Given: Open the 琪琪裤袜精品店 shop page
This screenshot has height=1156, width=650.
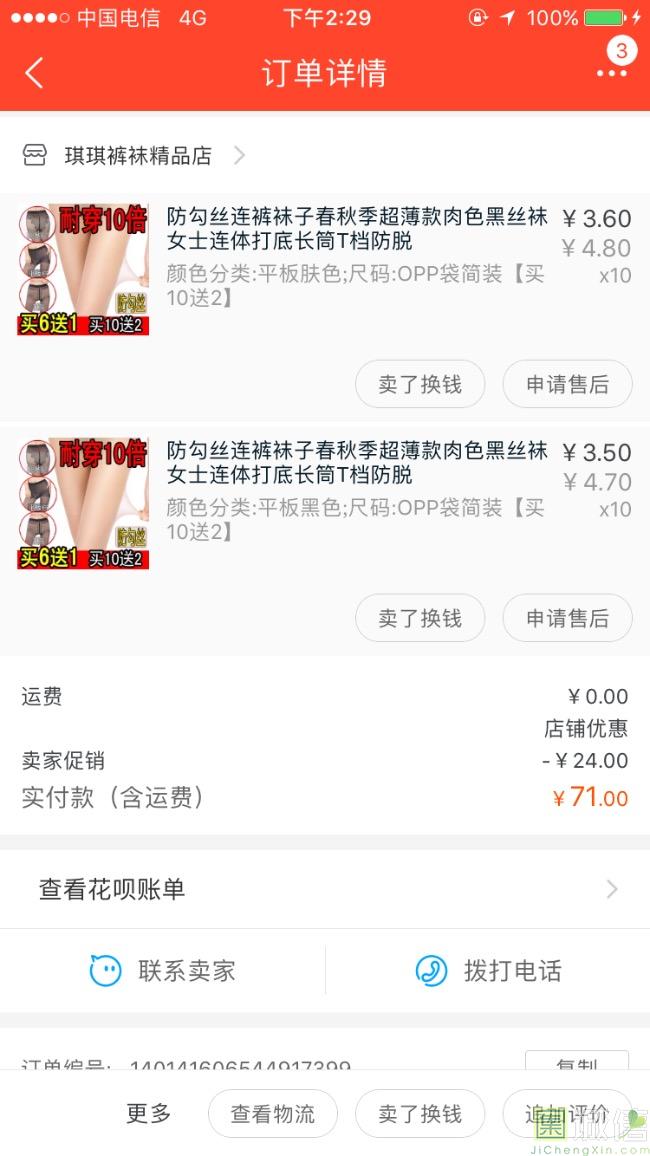Looking at the screenshot, I should click(134, 156).
